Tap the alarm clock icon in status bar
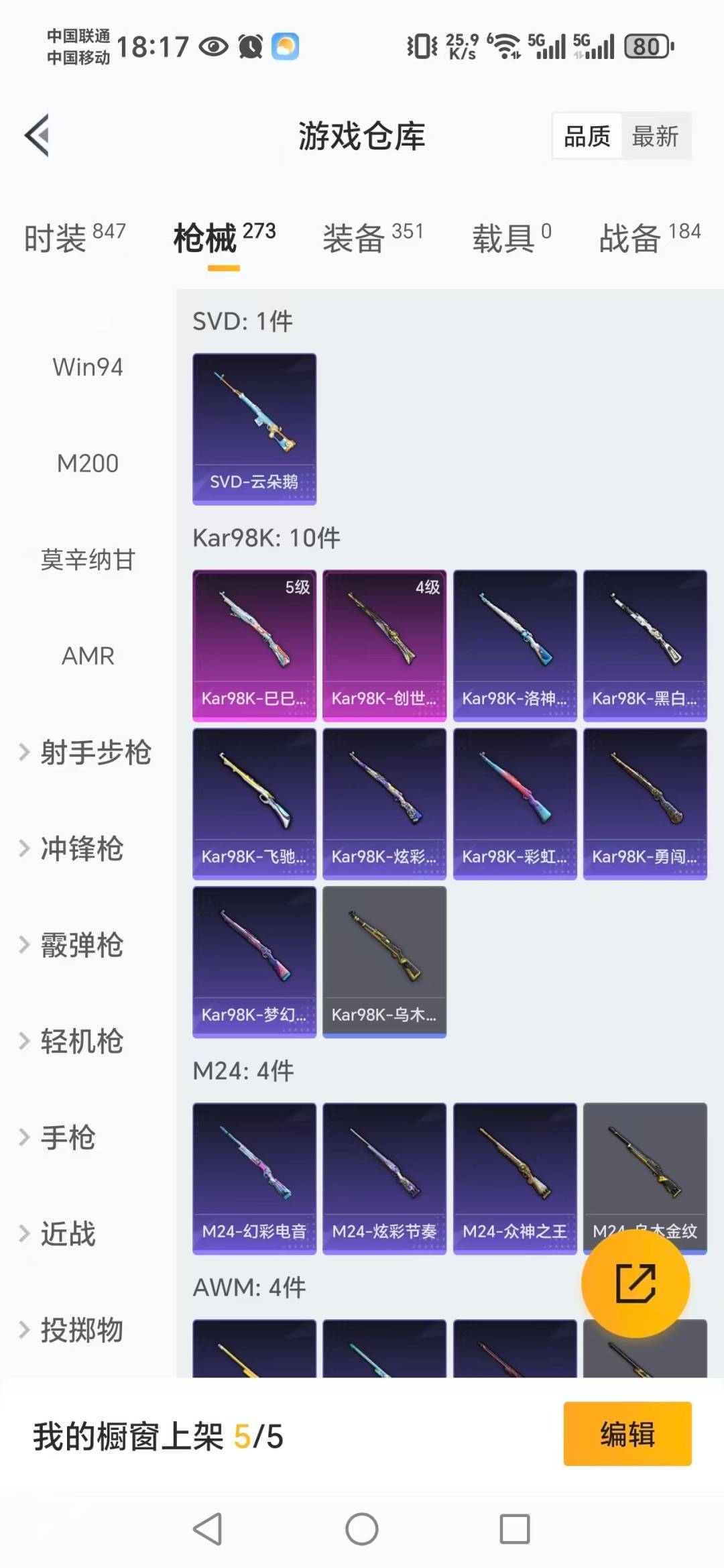 (x=249, y=47)
